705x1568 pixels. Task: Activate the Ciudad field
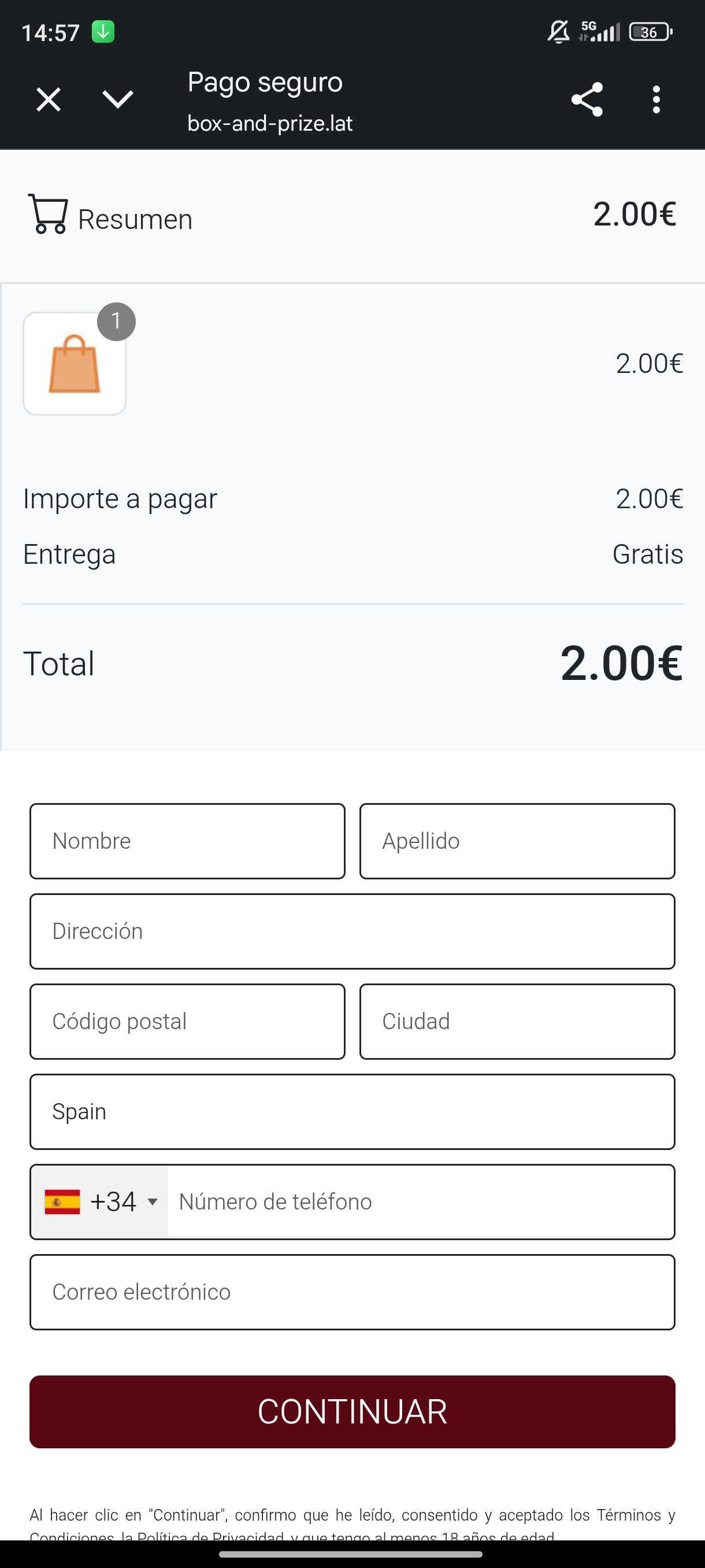click(517, 1021)
